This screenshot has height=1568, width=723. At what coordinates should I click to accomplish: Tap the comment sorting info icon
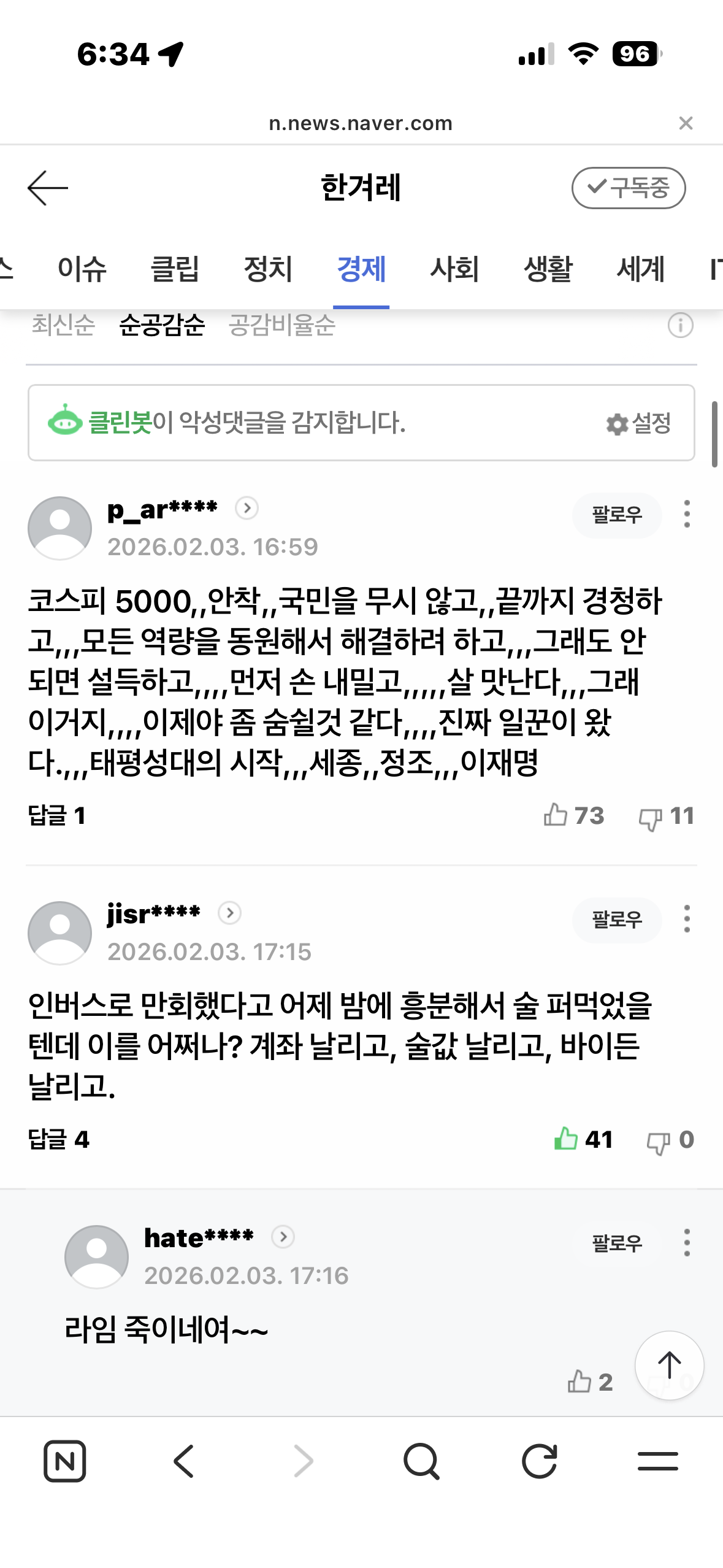click(680, 326)
